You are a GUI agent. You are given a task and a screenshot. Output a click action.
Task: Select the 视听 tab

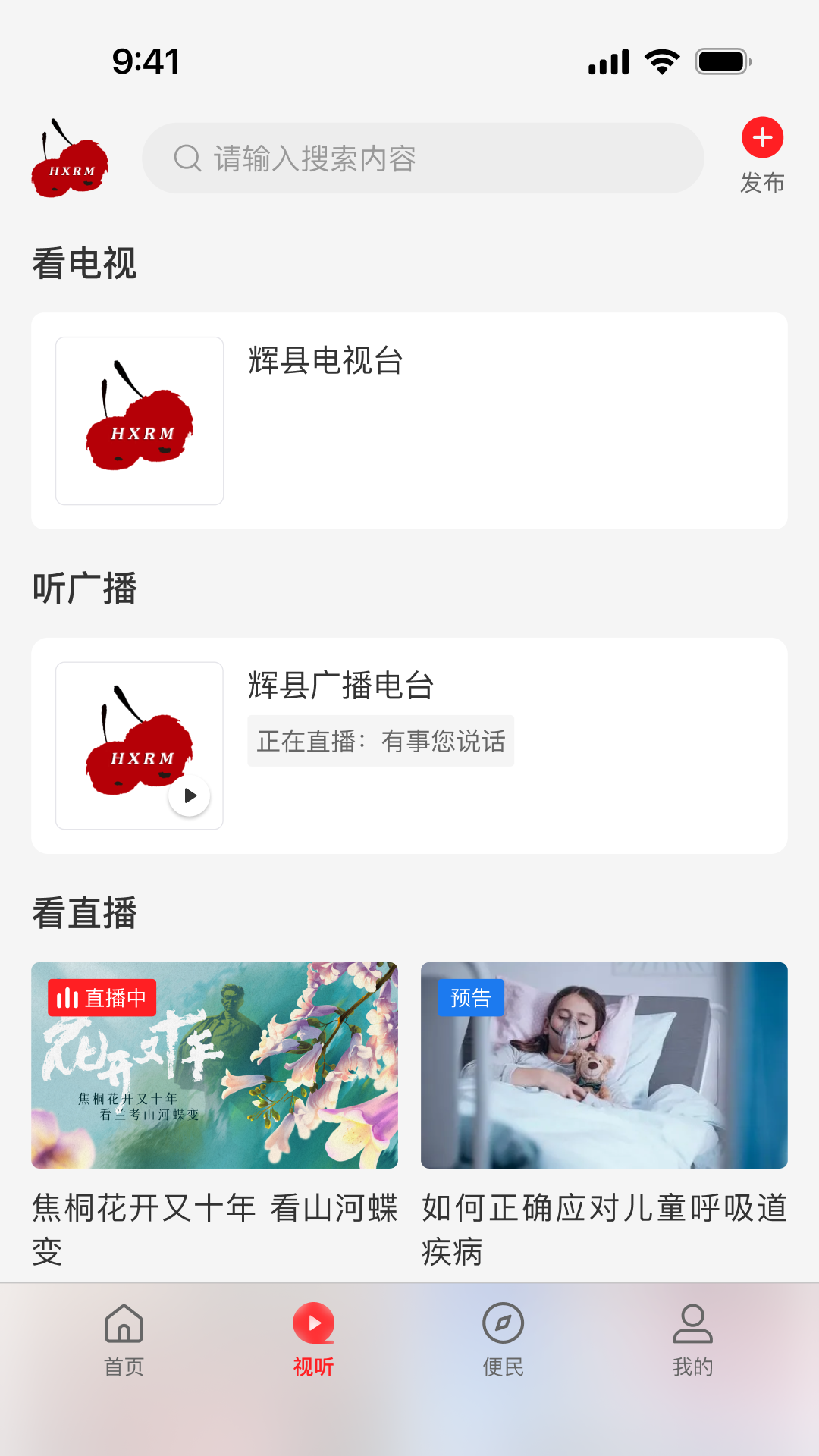pyautogui.click(x=313, y=1339)
